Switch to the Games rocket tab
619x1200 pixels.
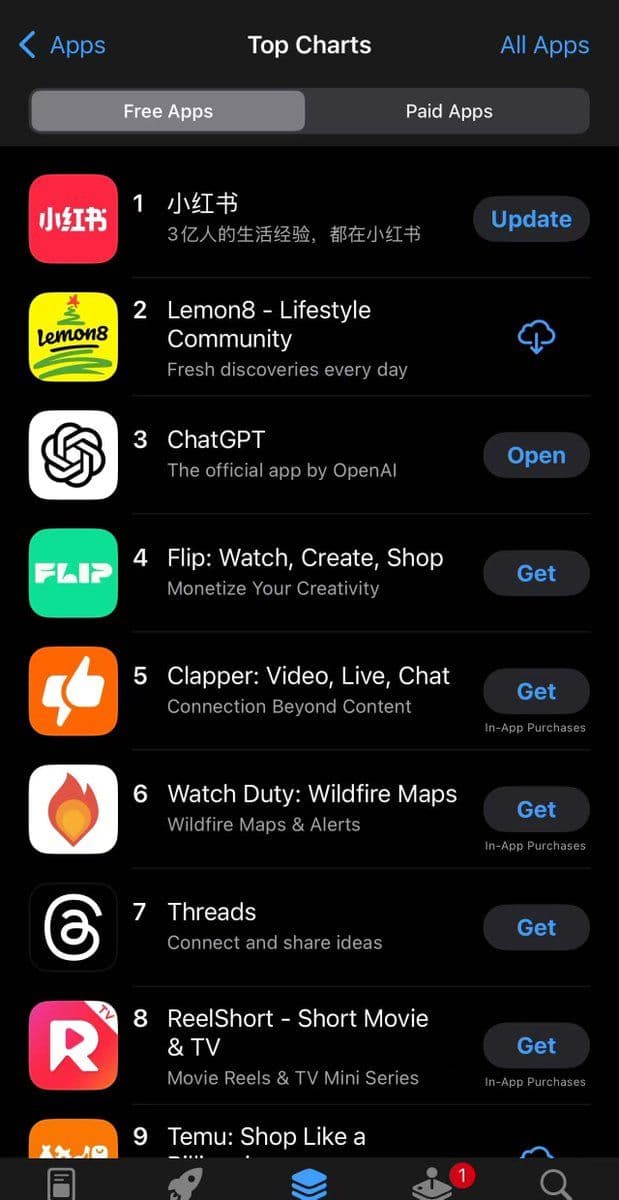186,1182
